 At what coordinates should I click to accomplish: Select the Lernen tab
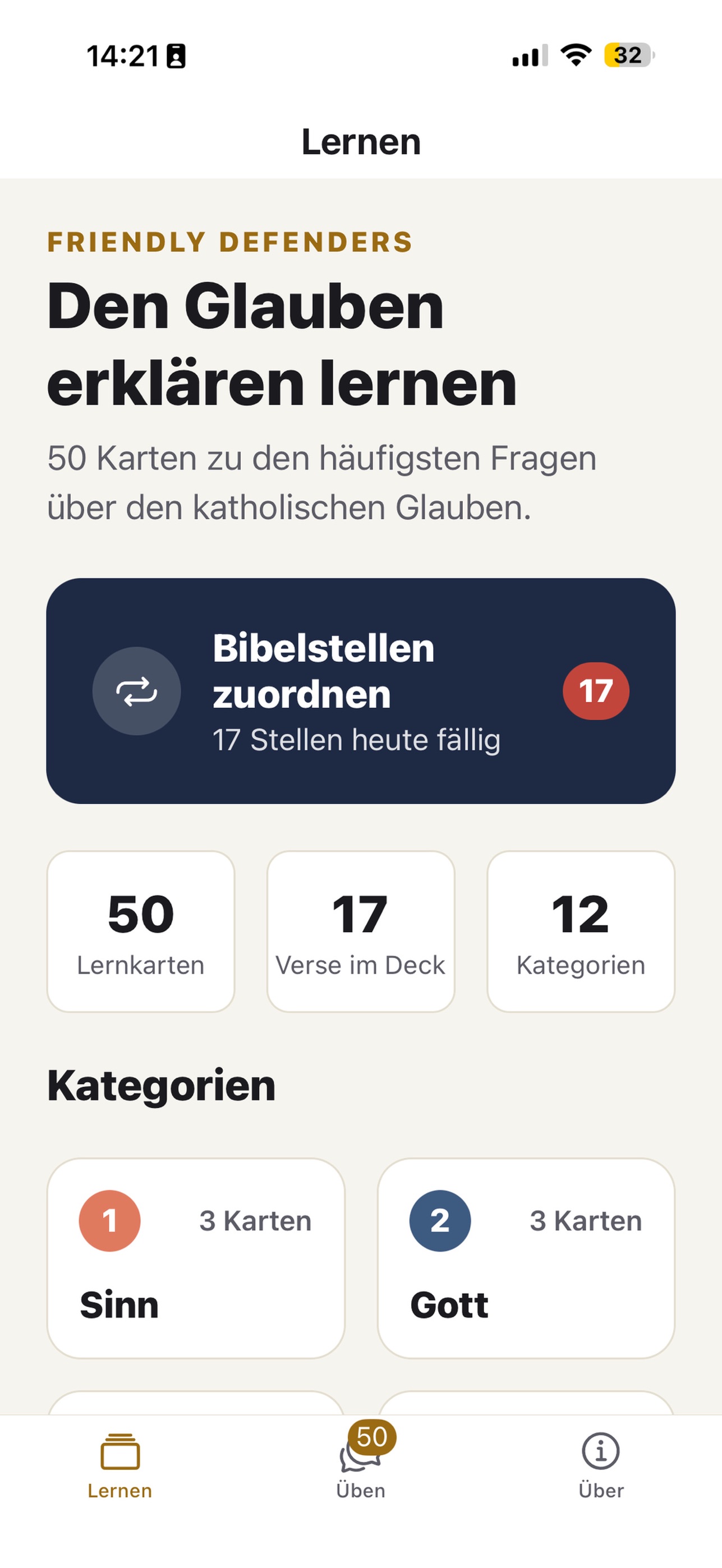tap(120, 1466)
